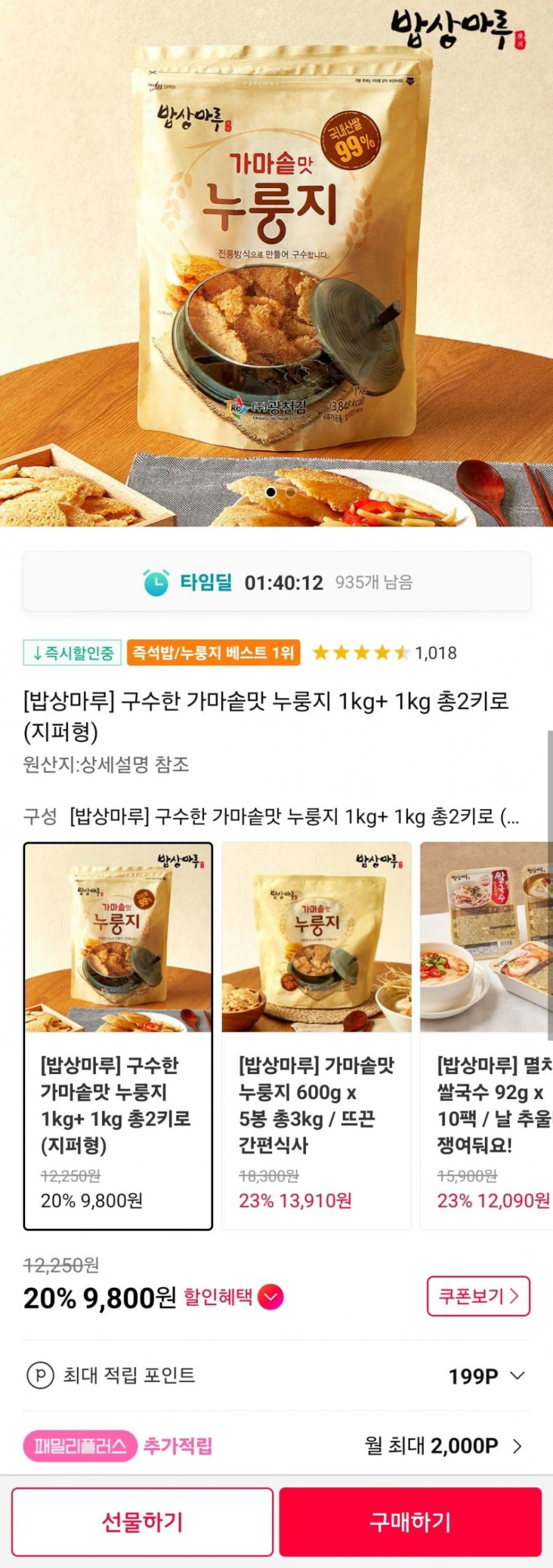
Task: Tap the 구매하기 purchase button
Action: (410, 1521)
